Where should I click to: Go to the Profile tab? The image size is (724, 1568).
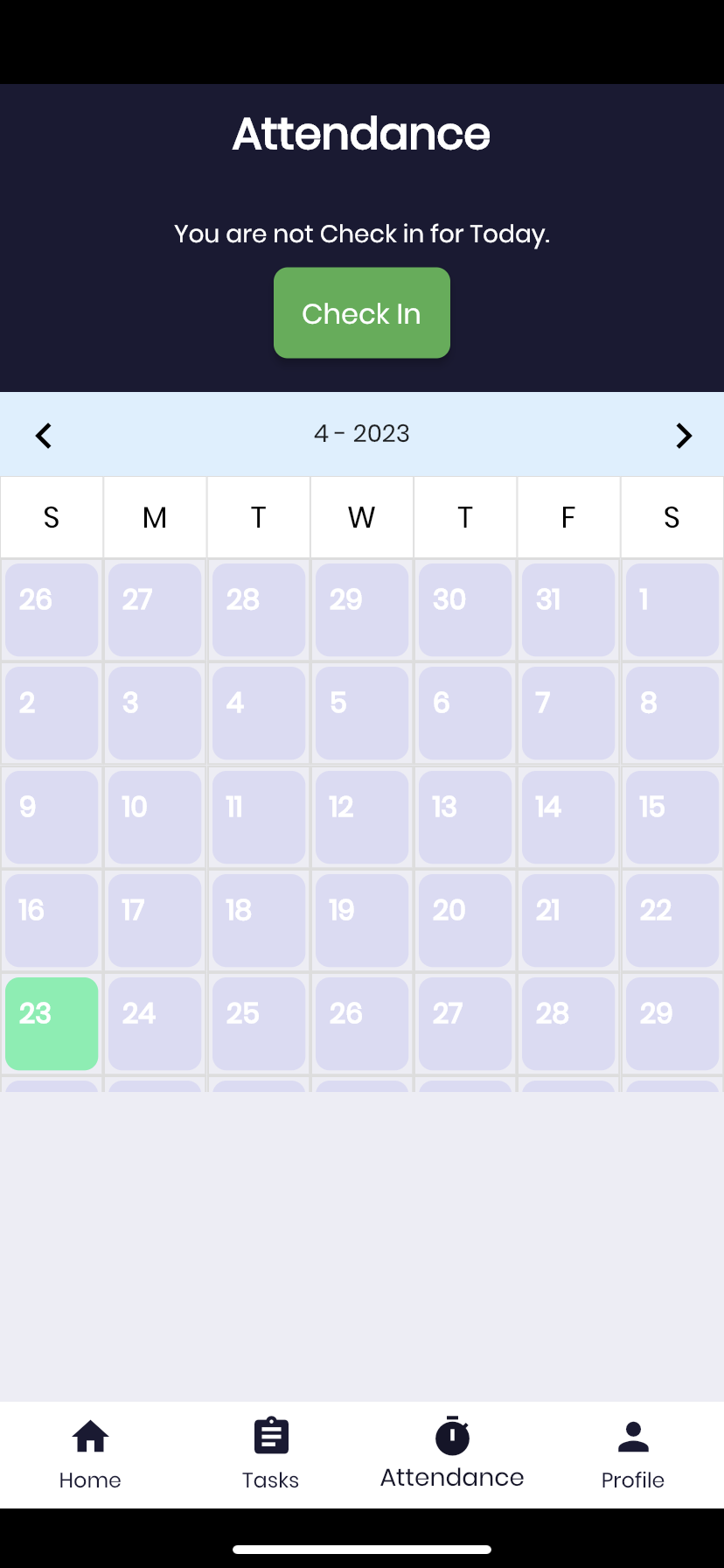click(x=633, y=1454)
